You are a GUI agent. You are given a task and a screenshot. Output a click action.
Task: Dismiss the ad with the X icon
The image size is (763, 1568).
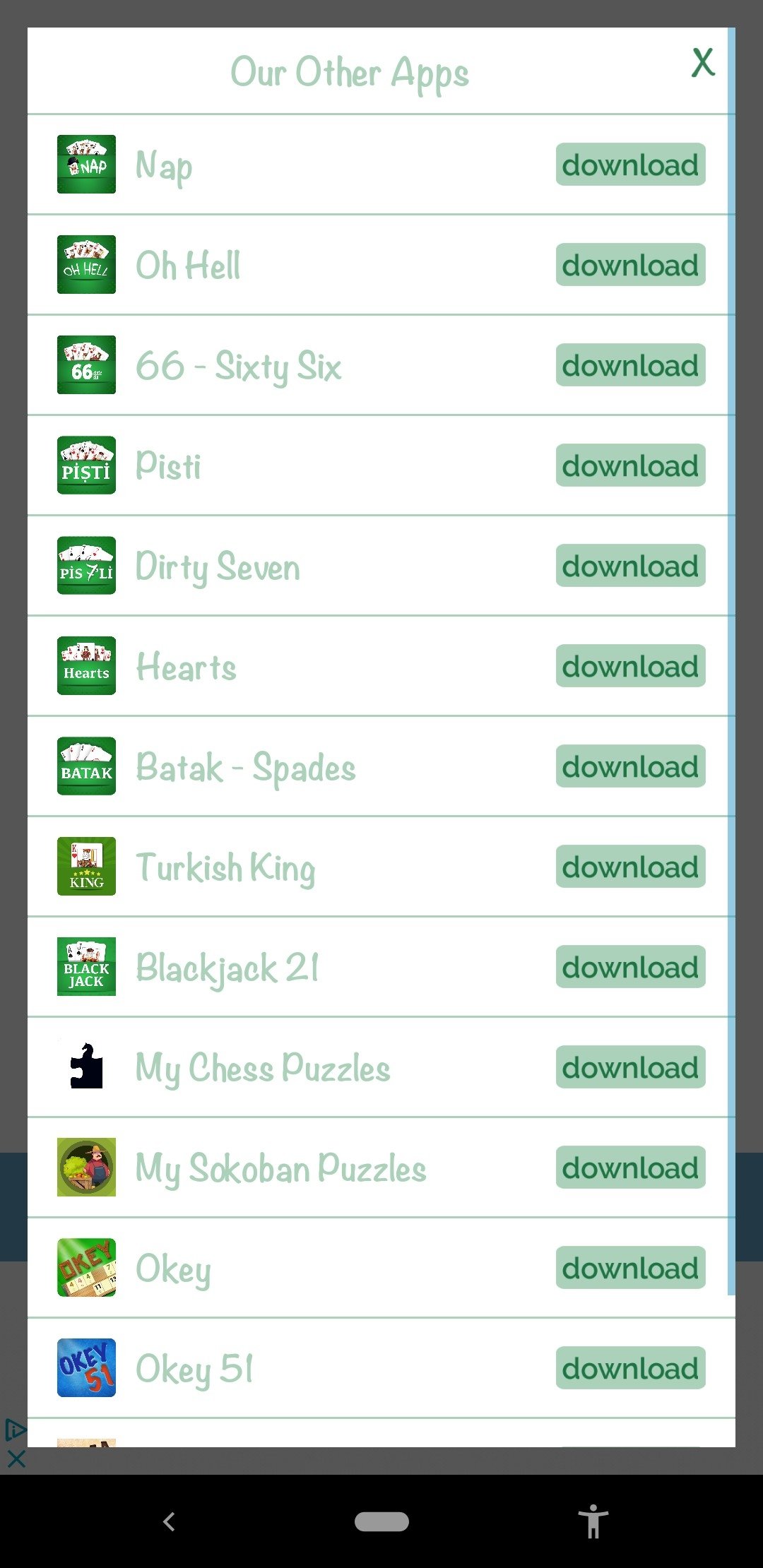pos(16,1459)
